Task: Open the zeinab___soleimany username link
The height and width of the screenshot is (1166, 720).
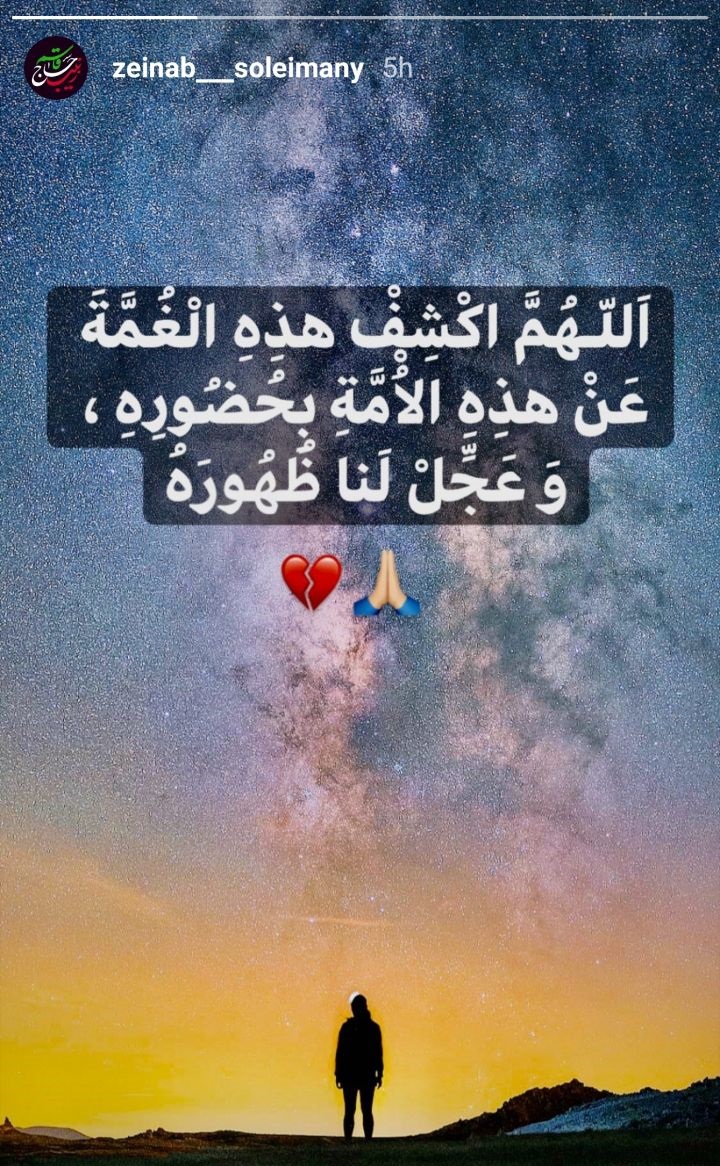Action: [x=238, y=69]
